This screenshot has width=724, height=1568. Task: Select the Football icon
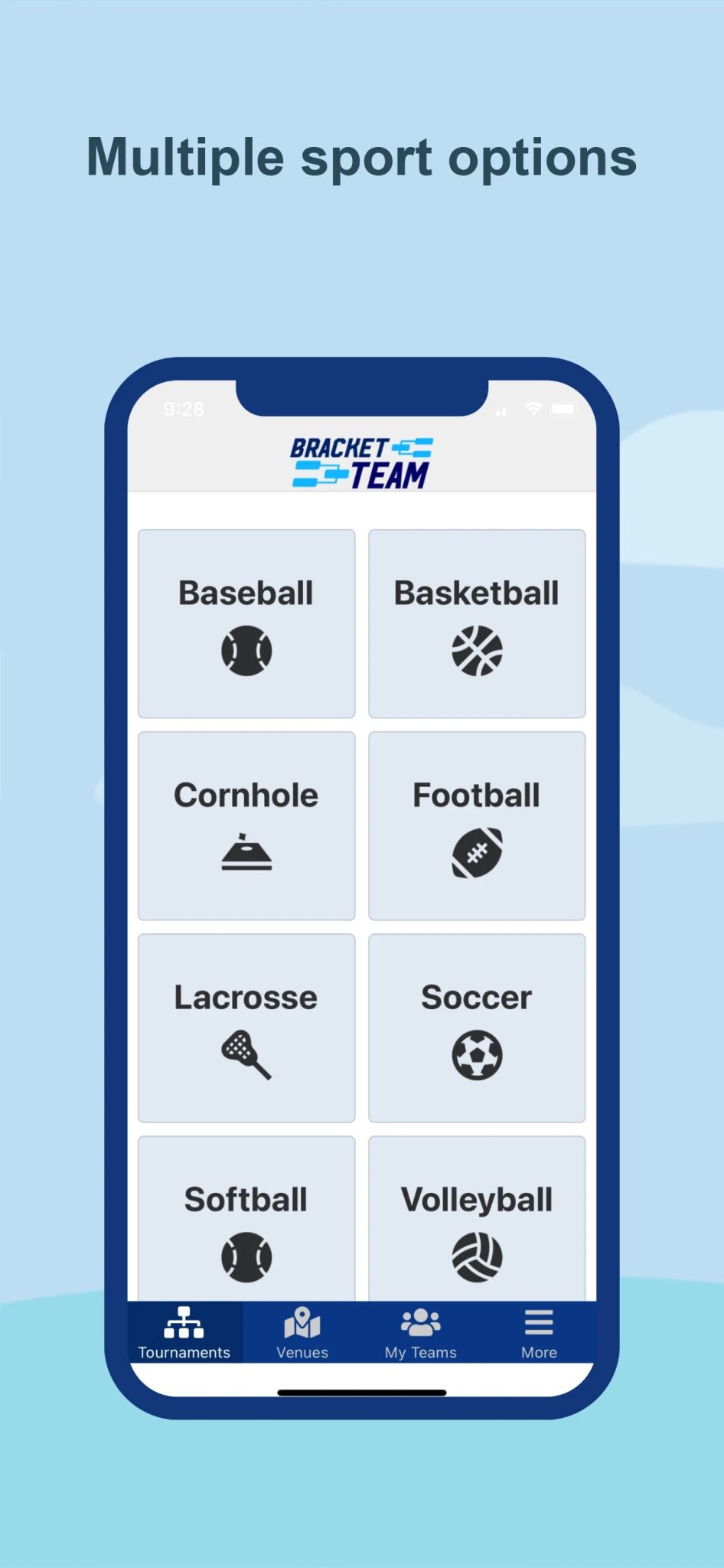point(476,854)
